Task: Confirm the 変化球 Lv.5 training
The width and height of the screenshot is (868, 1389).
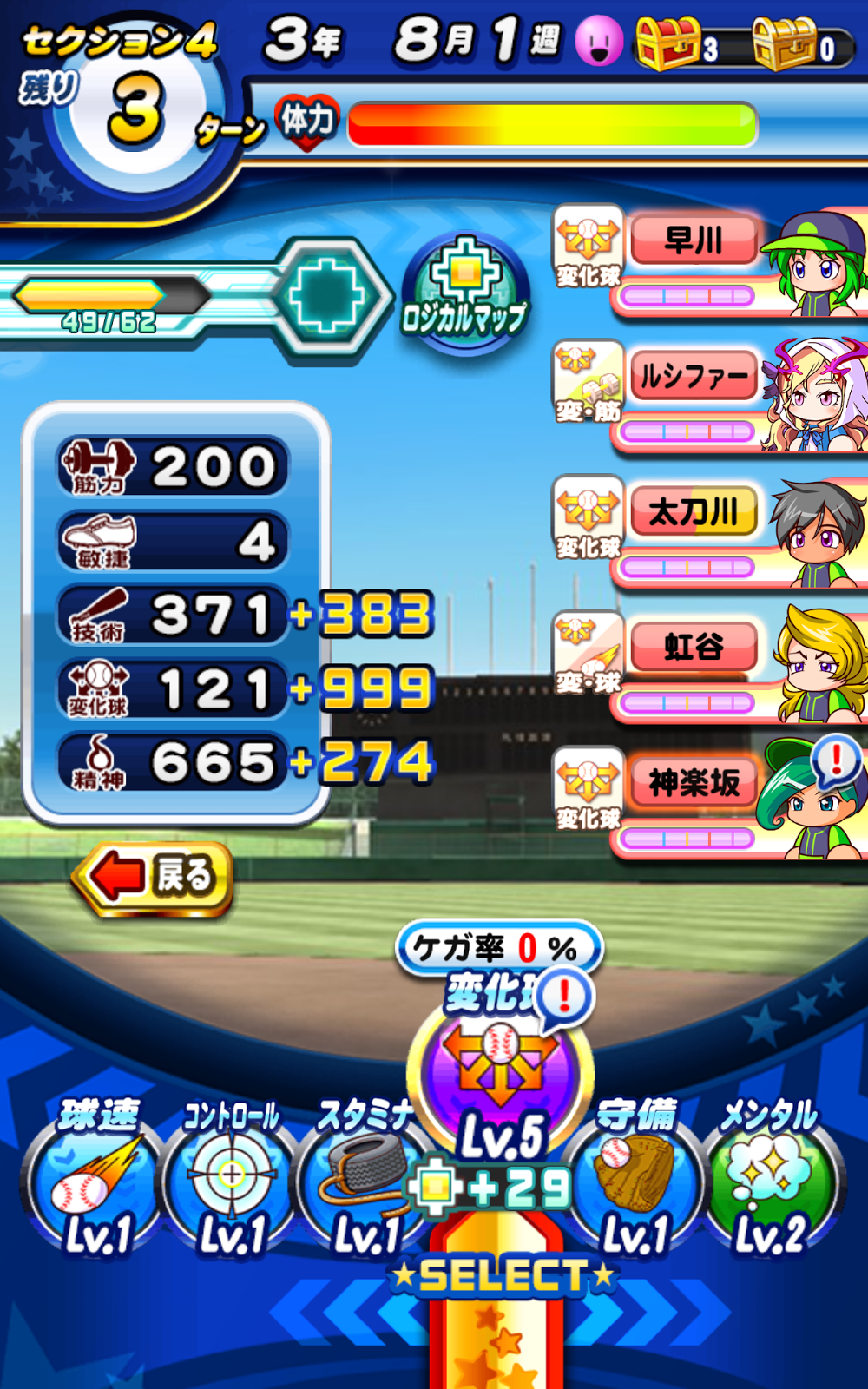Action: coord(500,1085)
